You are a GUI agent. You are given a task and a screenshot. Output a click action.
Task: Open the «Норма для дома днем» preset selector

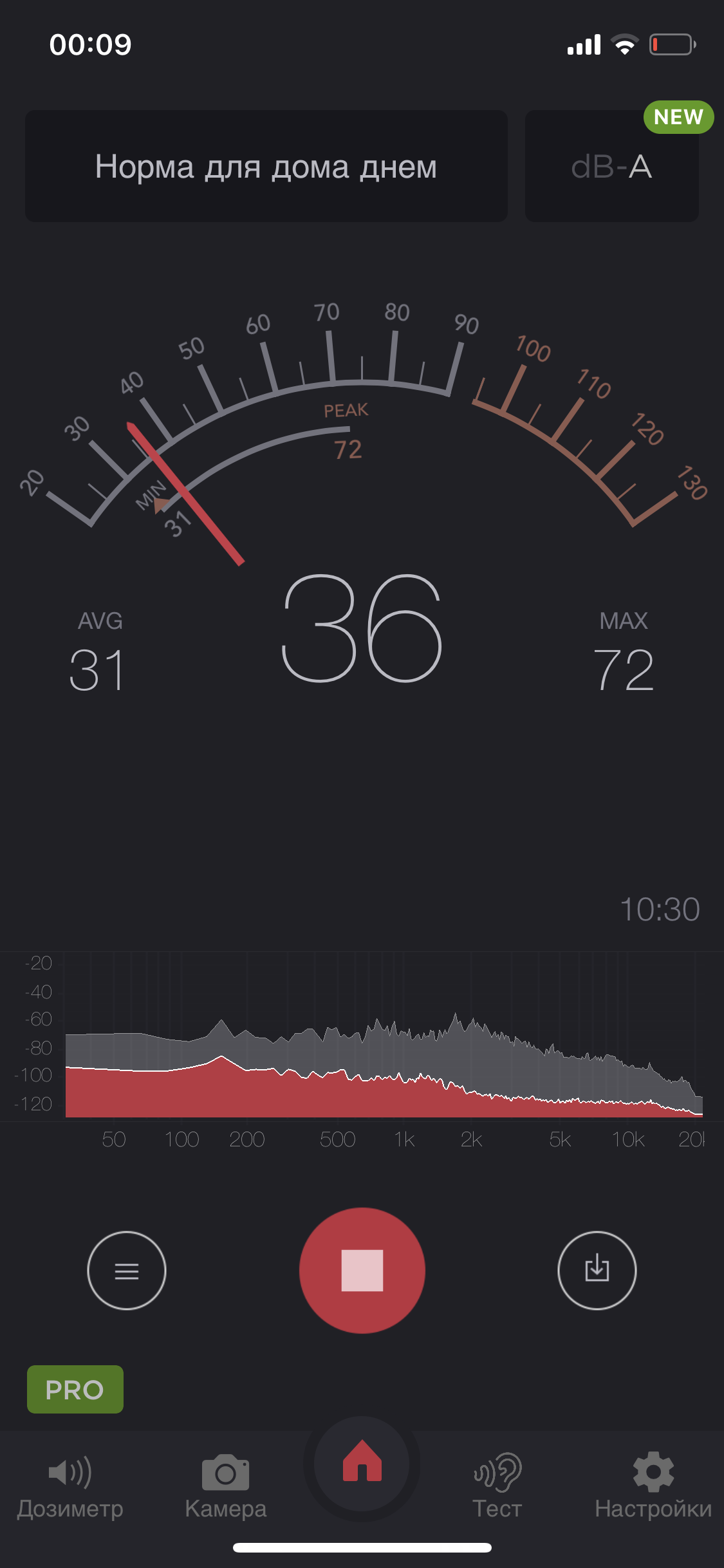[x=266, y=167]
